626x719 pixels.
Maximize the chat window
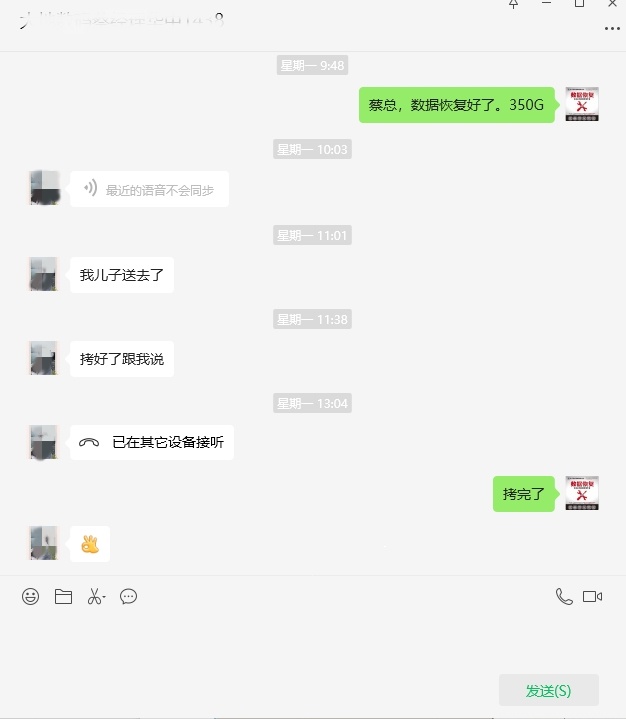click(579, 4)
